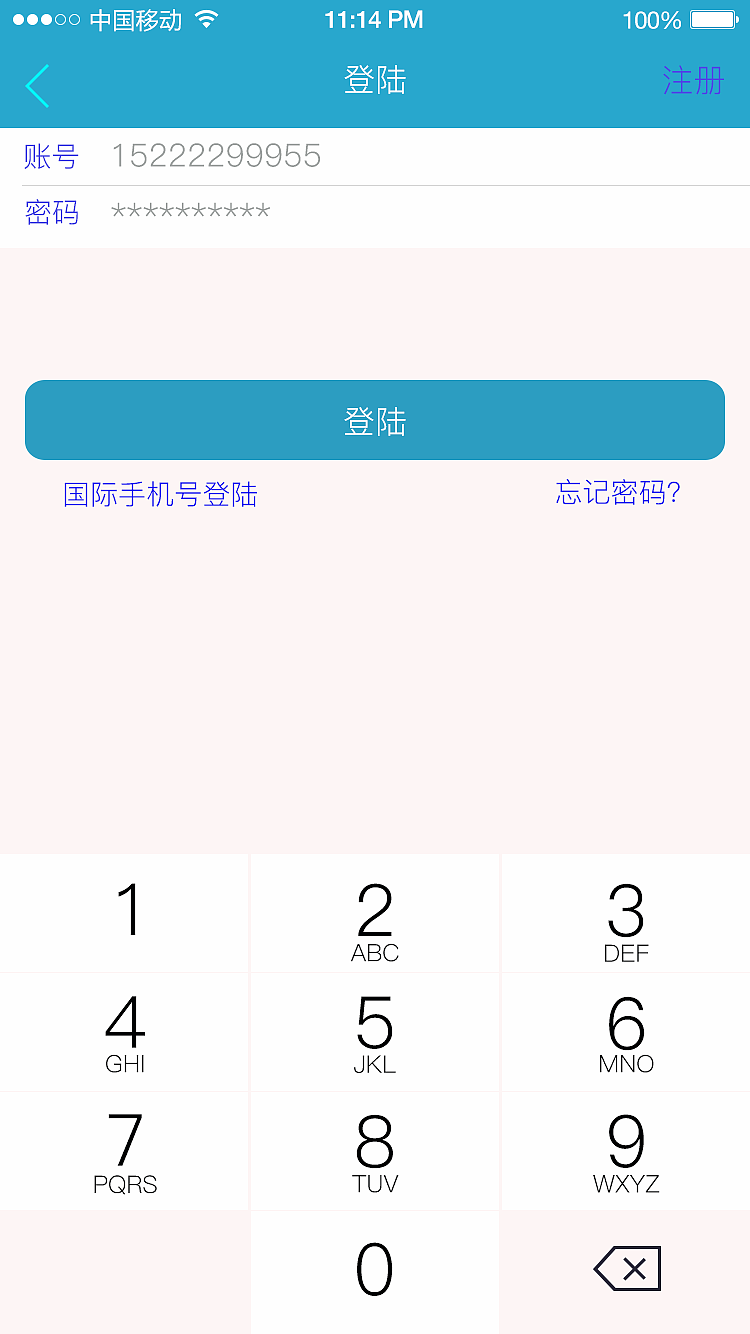Tap the backspace delete key
The height and width of the screenshot is (1334, 750).
(x=626, y=1268)
